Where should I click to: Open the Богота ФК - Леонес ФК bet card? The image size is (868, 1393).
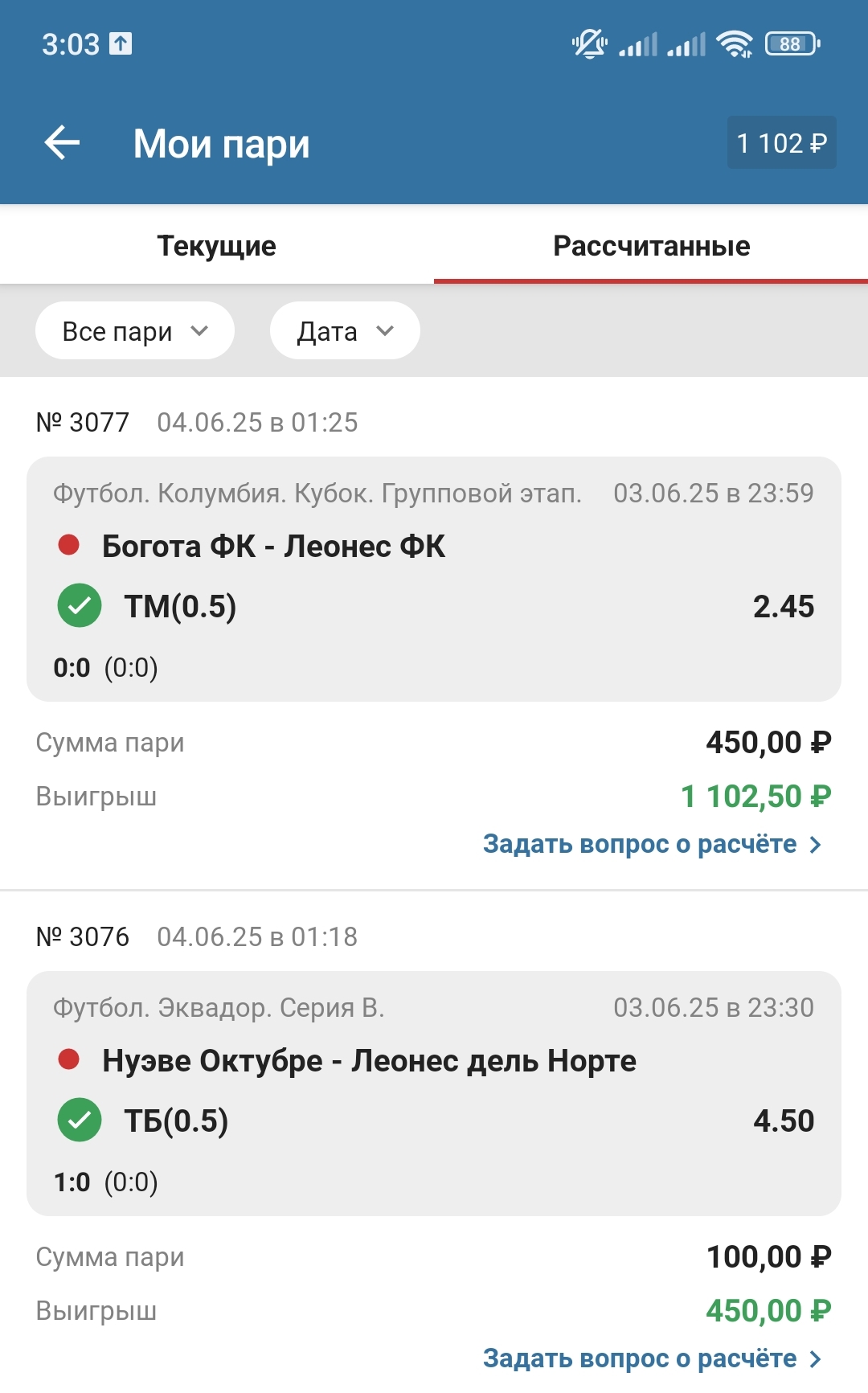coord(433,579)
